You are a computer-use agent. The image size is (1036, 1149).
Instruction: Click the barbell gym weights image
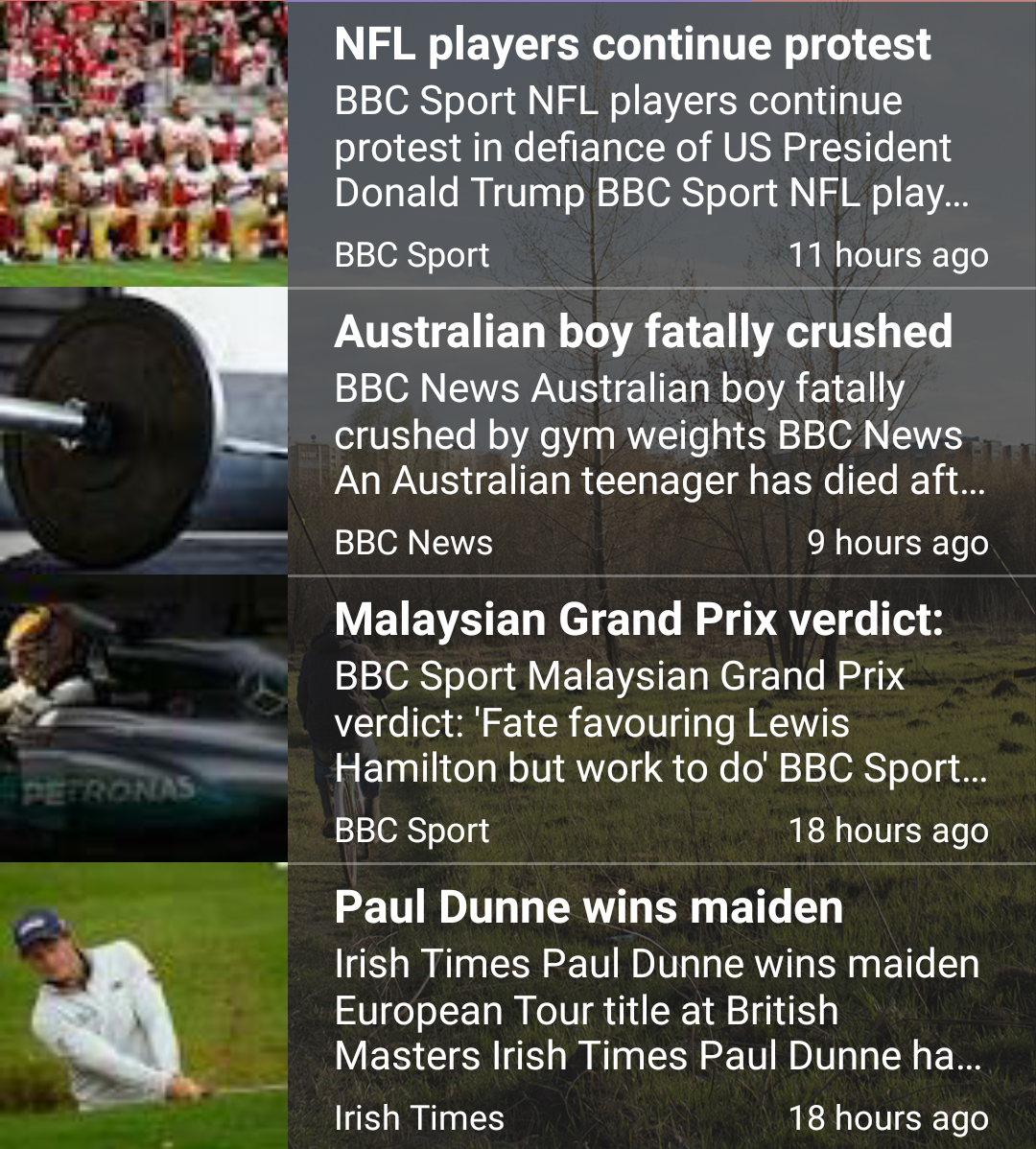tap(142, 430)
